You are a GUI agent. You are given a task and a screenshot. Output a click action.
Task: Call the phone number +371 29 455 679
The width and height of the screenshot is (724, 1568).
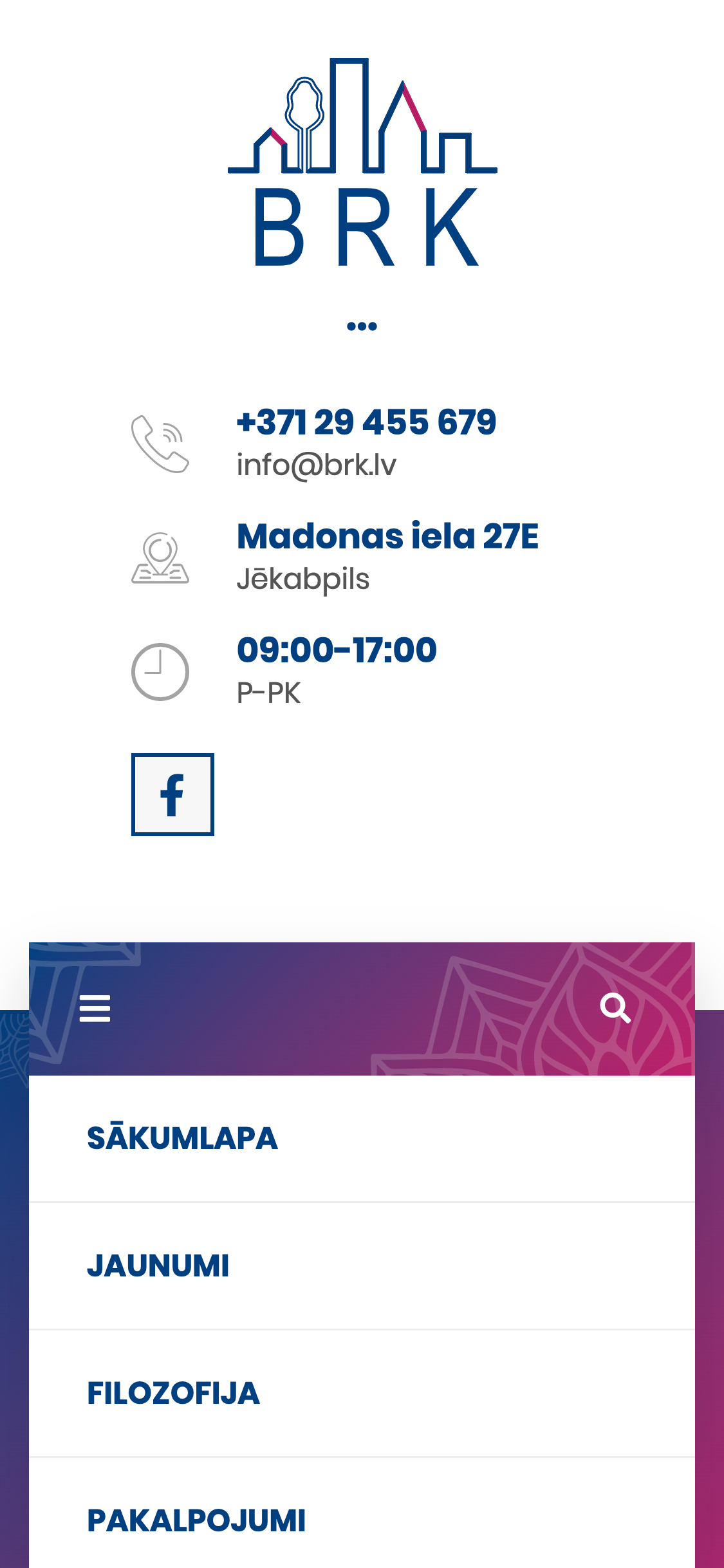pyautogui.click(x=366, y=422)
